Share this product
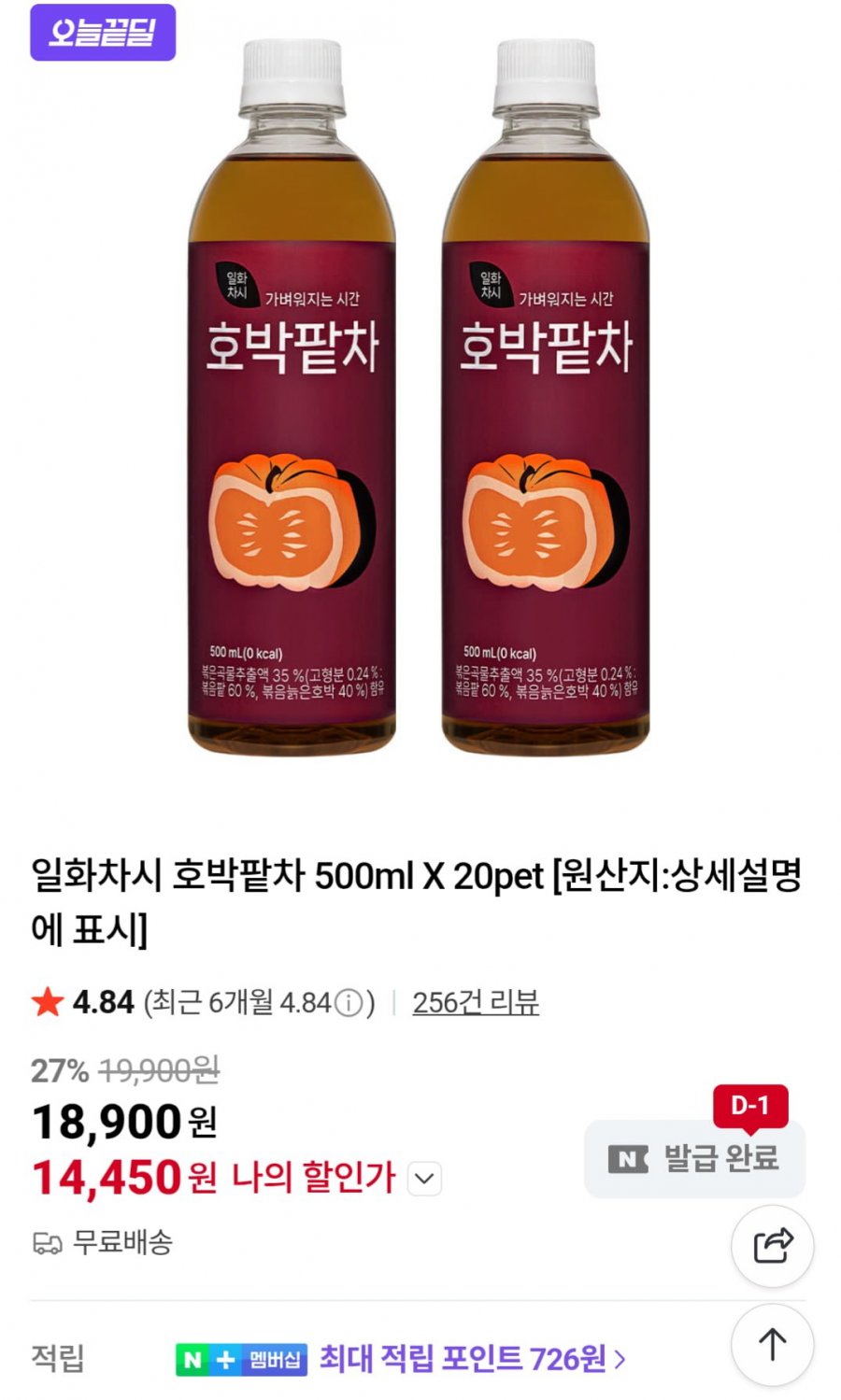This screenshot has width=841, height=1400. point(772,1246)
